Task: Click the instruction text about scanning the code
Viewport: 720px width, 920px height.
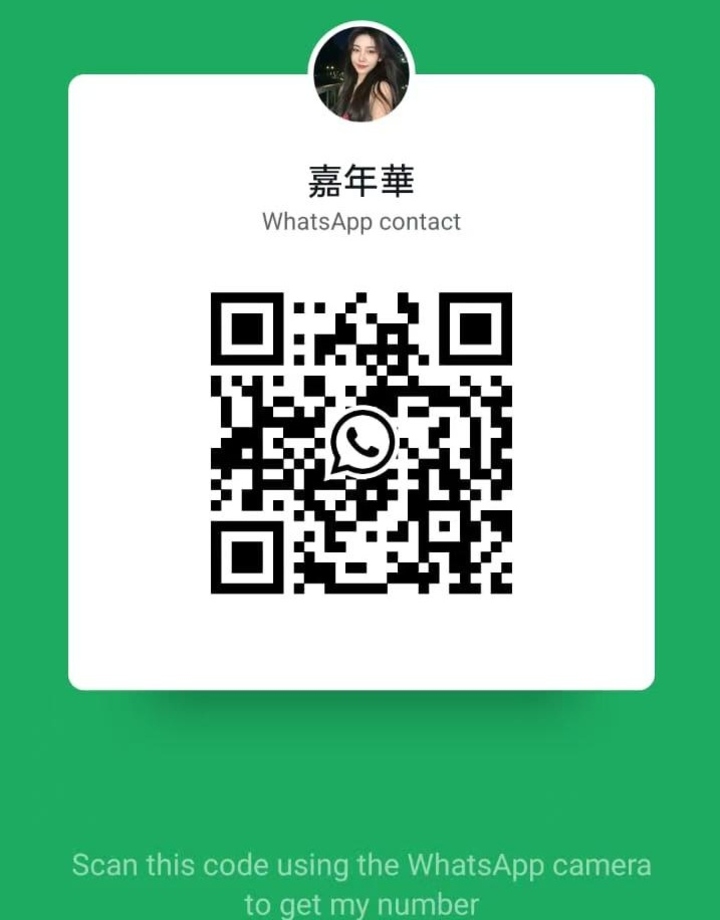Action: tap(360, 866)
